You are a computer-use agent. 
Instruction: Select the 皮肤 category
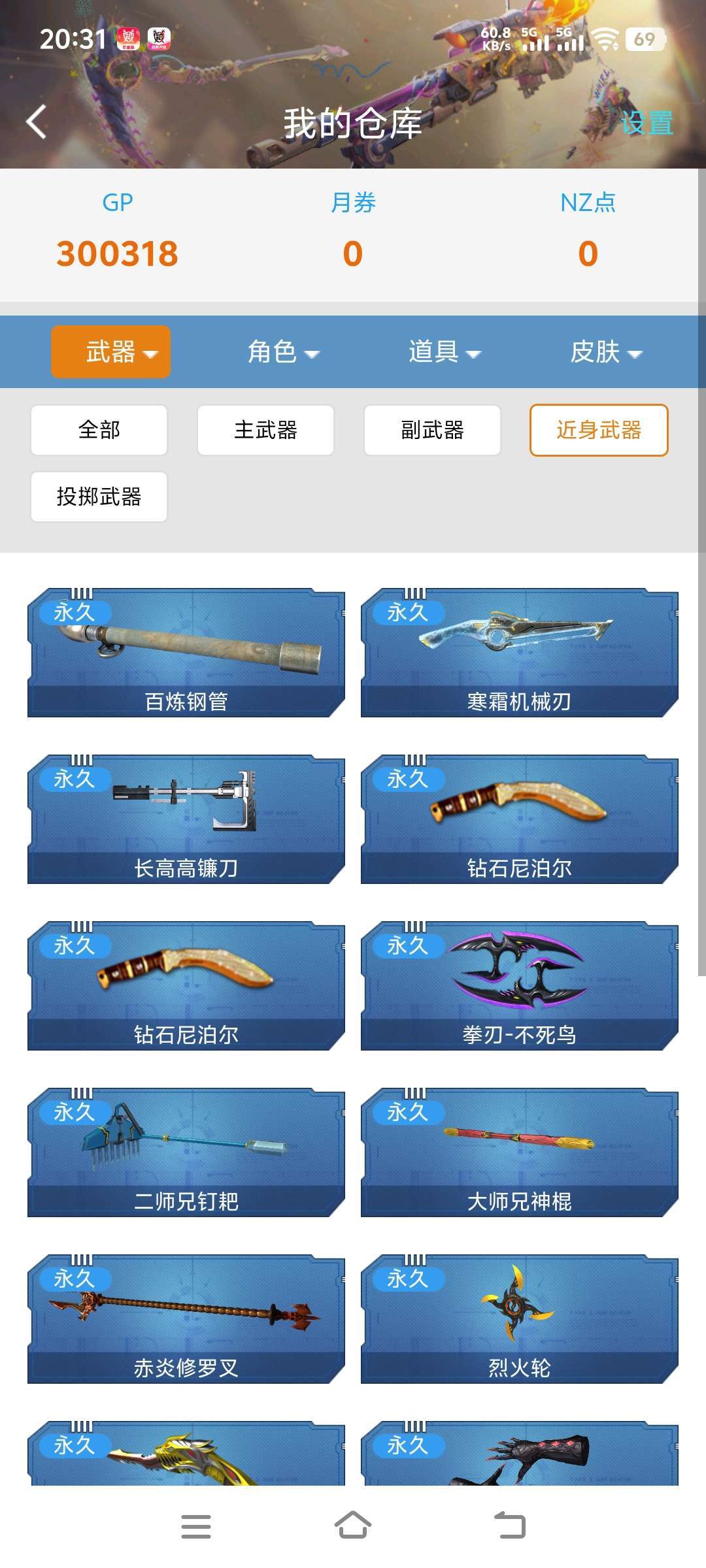point(605,352)
